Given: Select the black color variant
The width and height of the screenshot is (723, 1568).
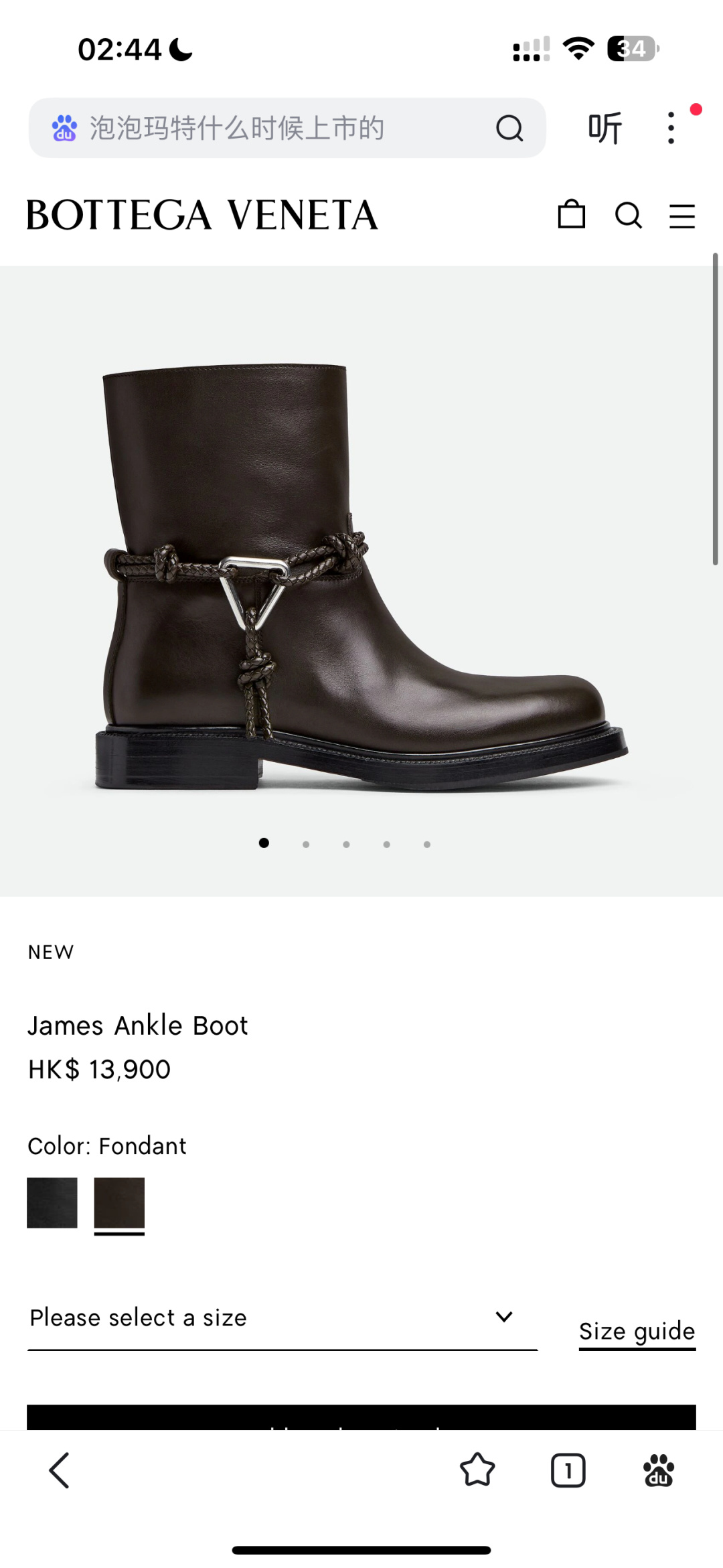Looking at the screenshot, I should (x=52, y=1204).
